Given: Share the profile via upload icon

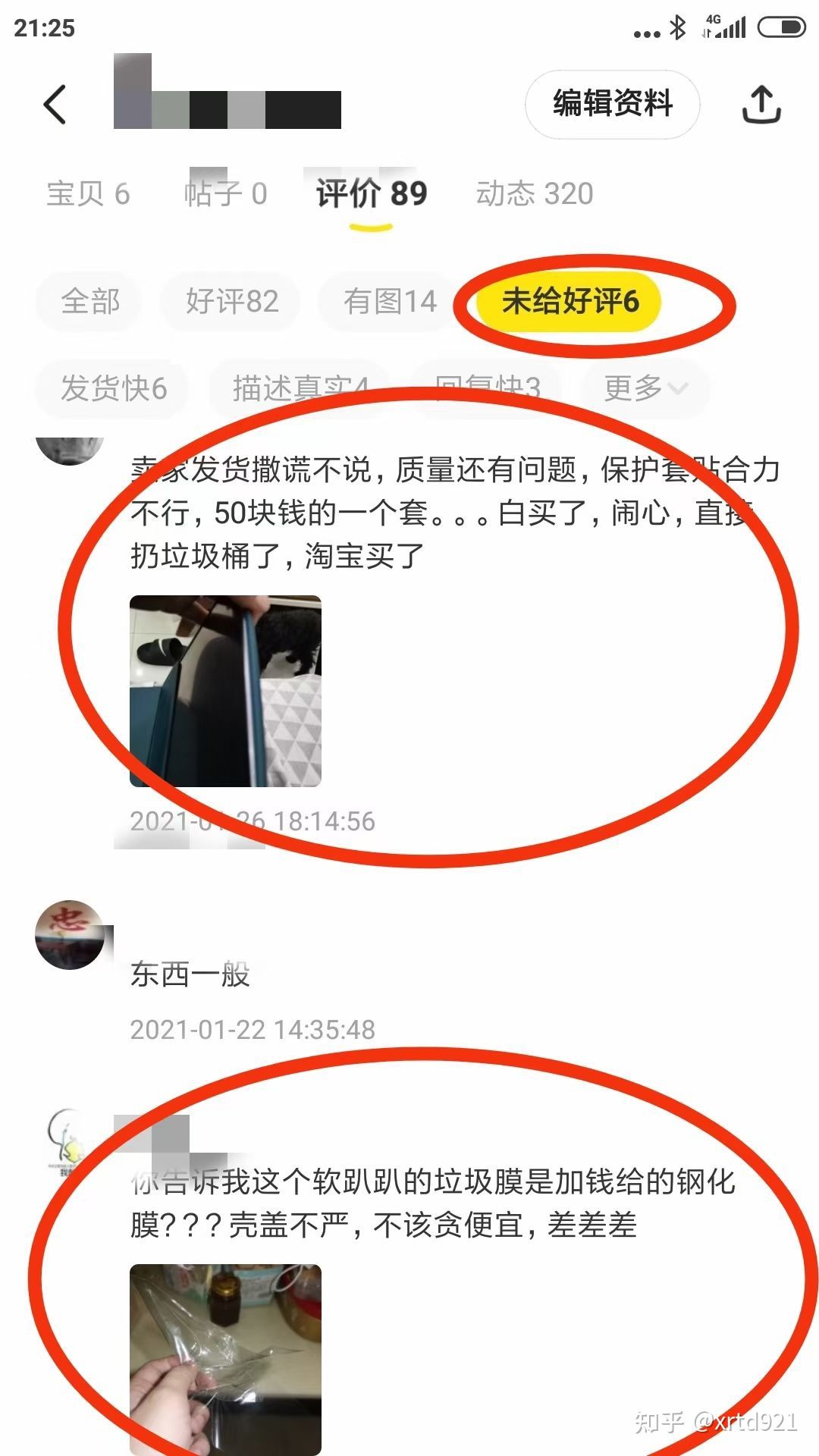Looking at the screenshot, I should pos(761,104).
